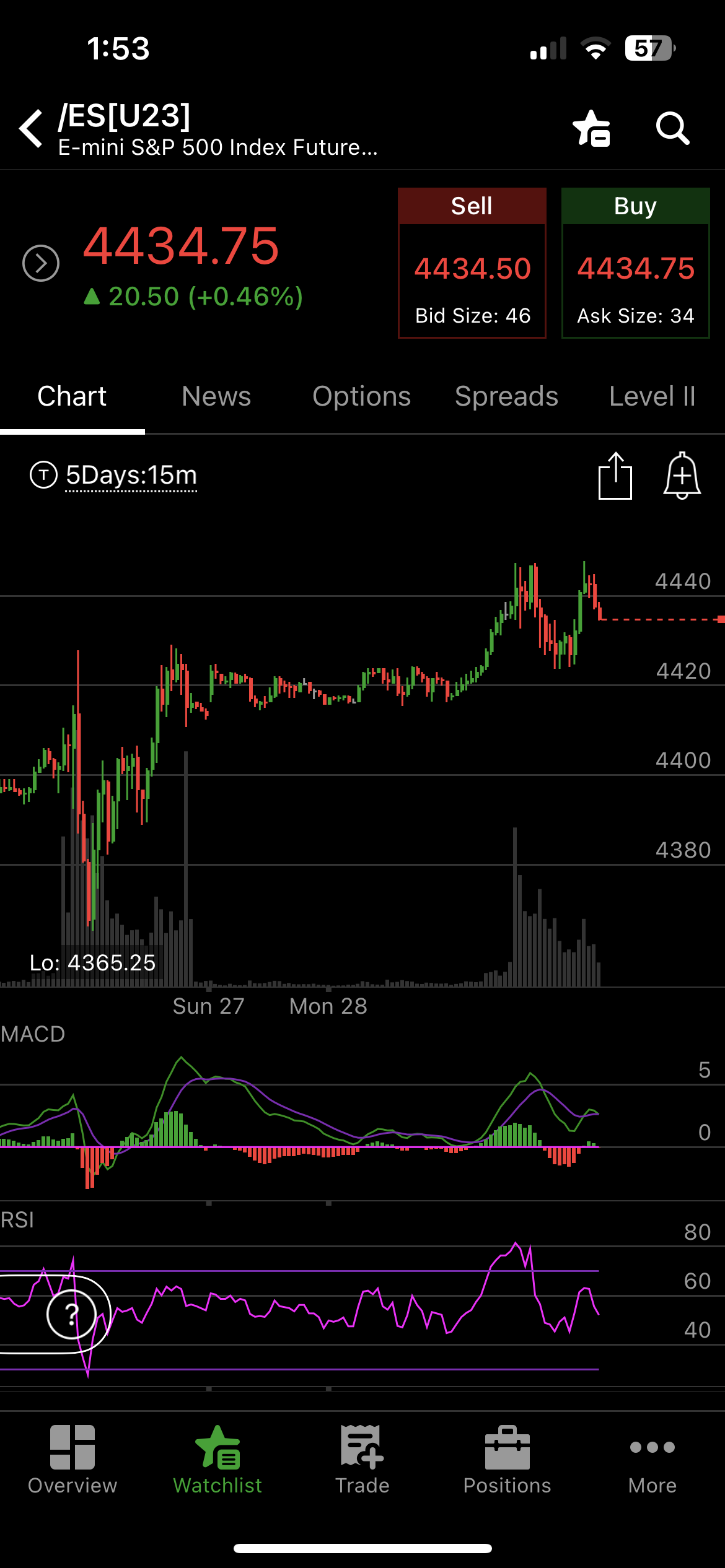Select the Chart tab
Viewport: 725px width, 1568px height.
(x=72, y=396)
